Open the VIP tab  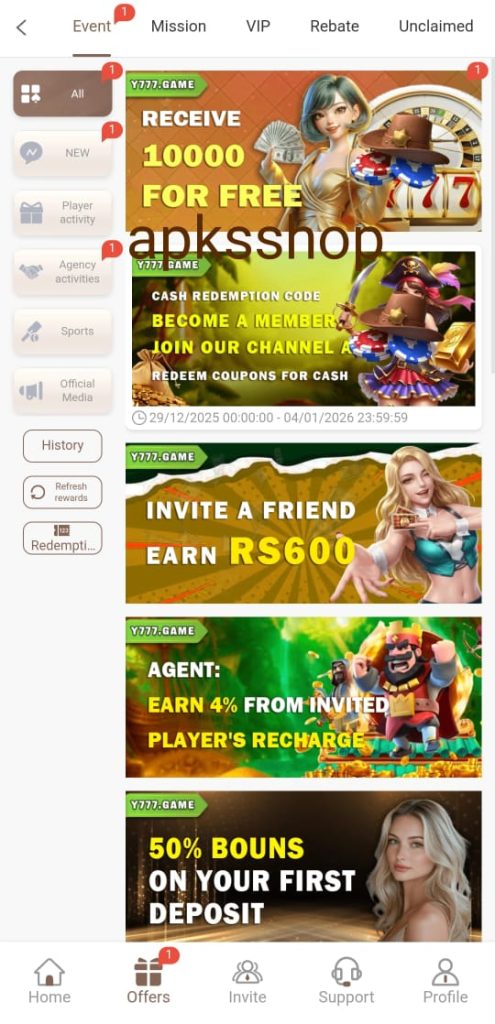pos(258,26)
